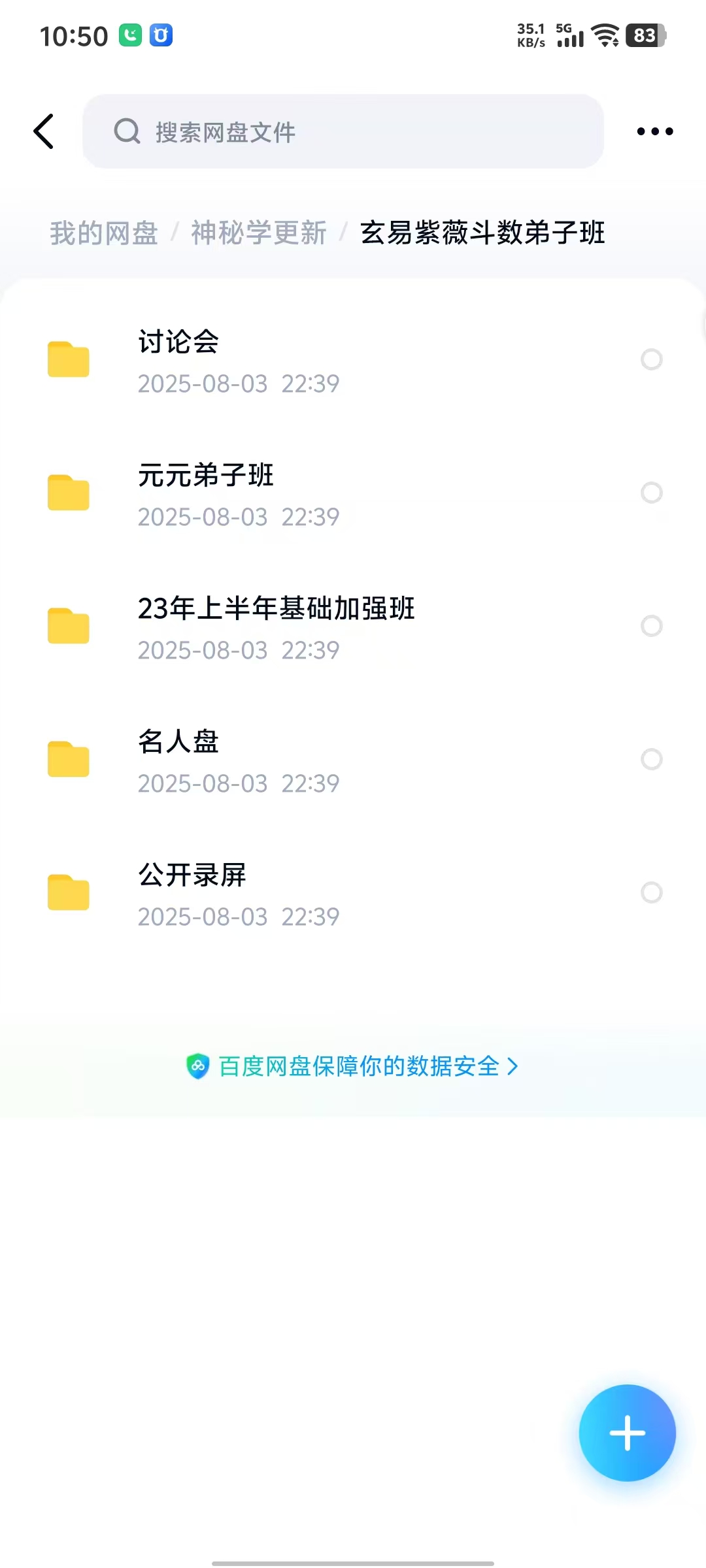Tap the 搜索网盘文件 search box
The image size is (706, 1568).
click(343, 131)
